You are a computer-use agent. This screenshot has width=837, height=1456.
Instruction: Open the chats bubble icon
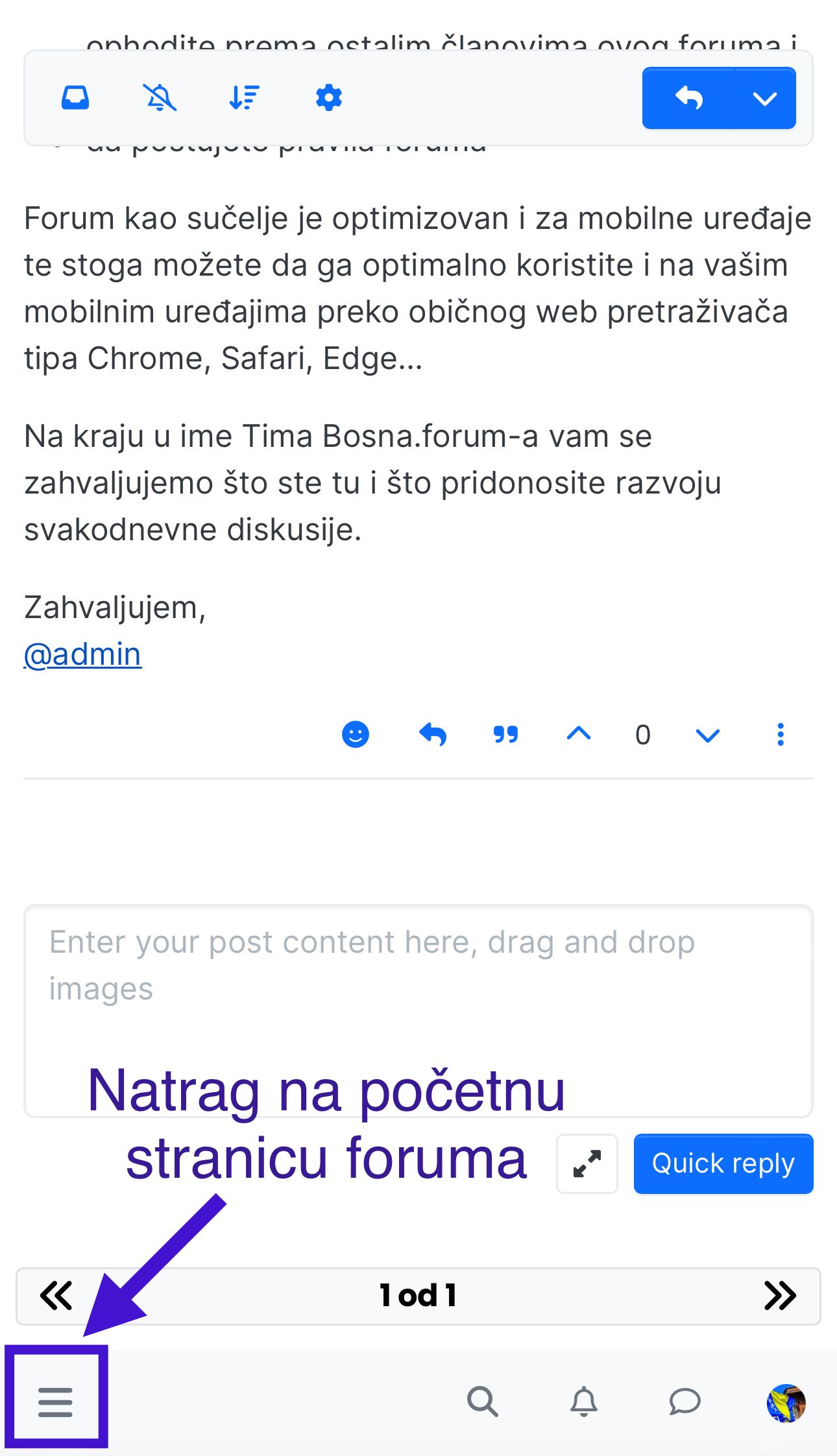click(x=685, y=1402)
